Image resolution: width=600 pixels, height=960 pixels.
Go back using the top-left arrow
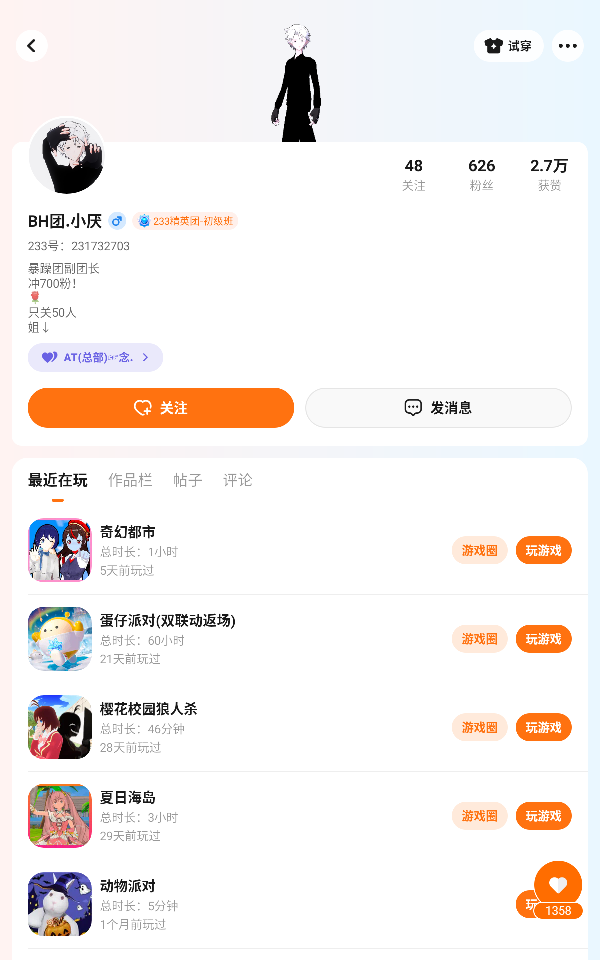click(32, 46)
